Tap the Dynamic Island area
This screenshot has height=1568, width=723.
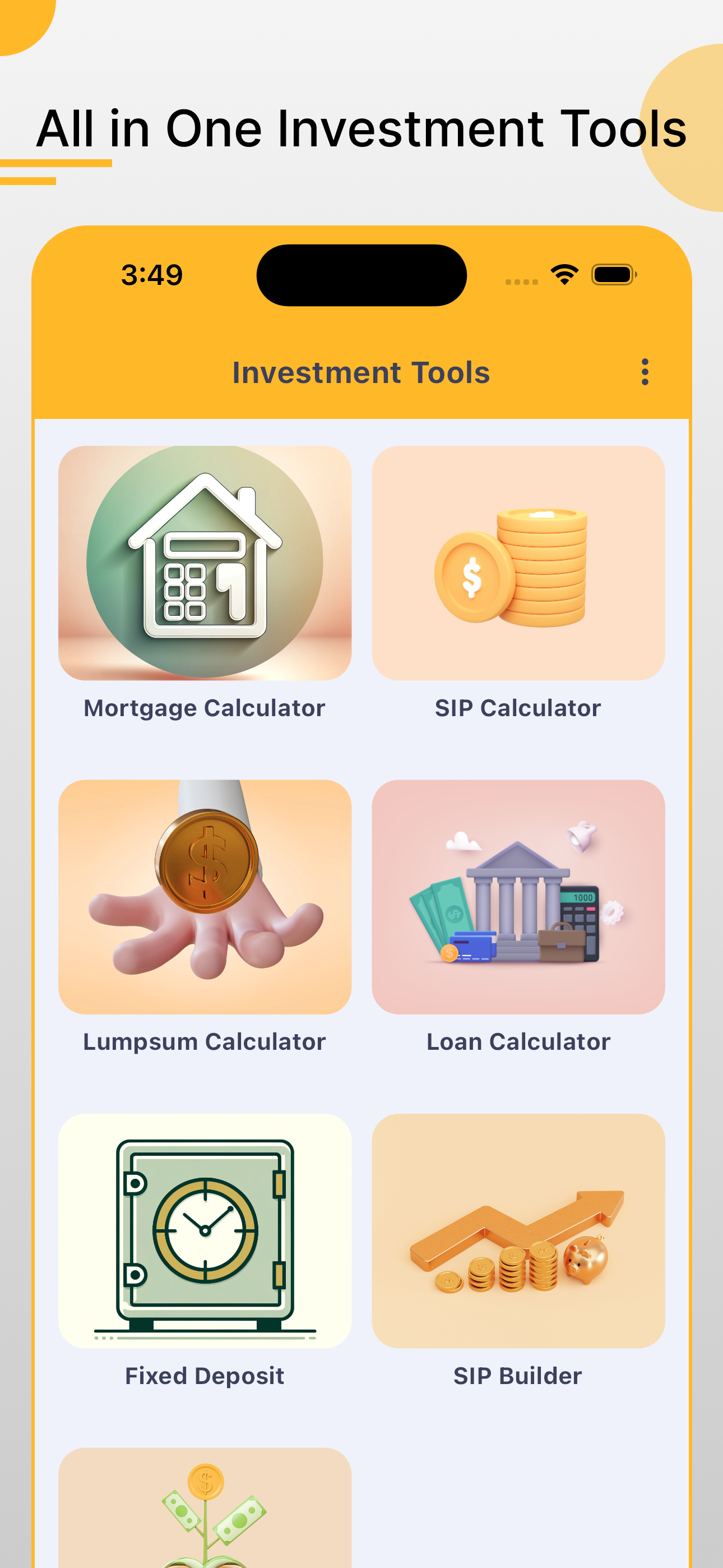[x=361, y=275]
